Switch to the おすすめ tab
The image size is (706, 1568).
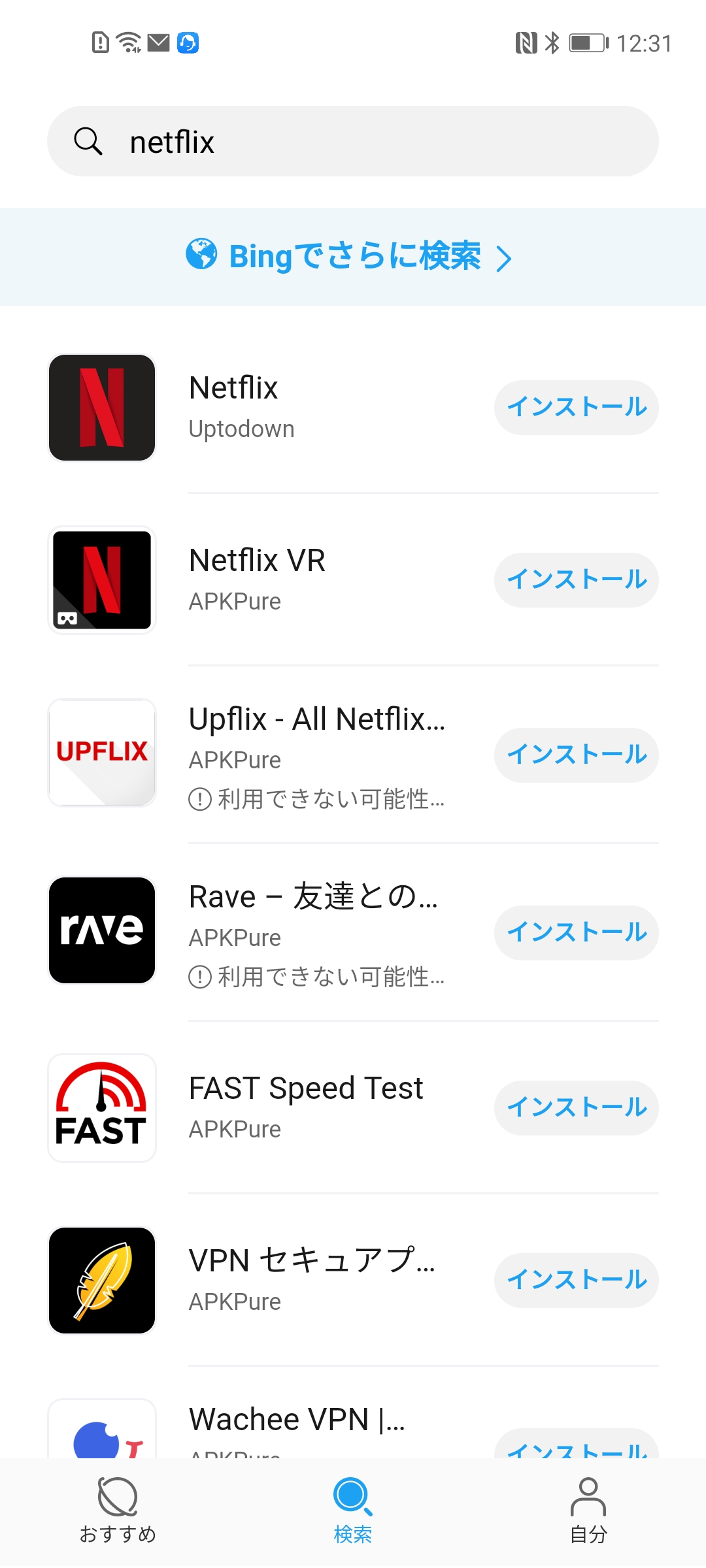(118, 1511)
